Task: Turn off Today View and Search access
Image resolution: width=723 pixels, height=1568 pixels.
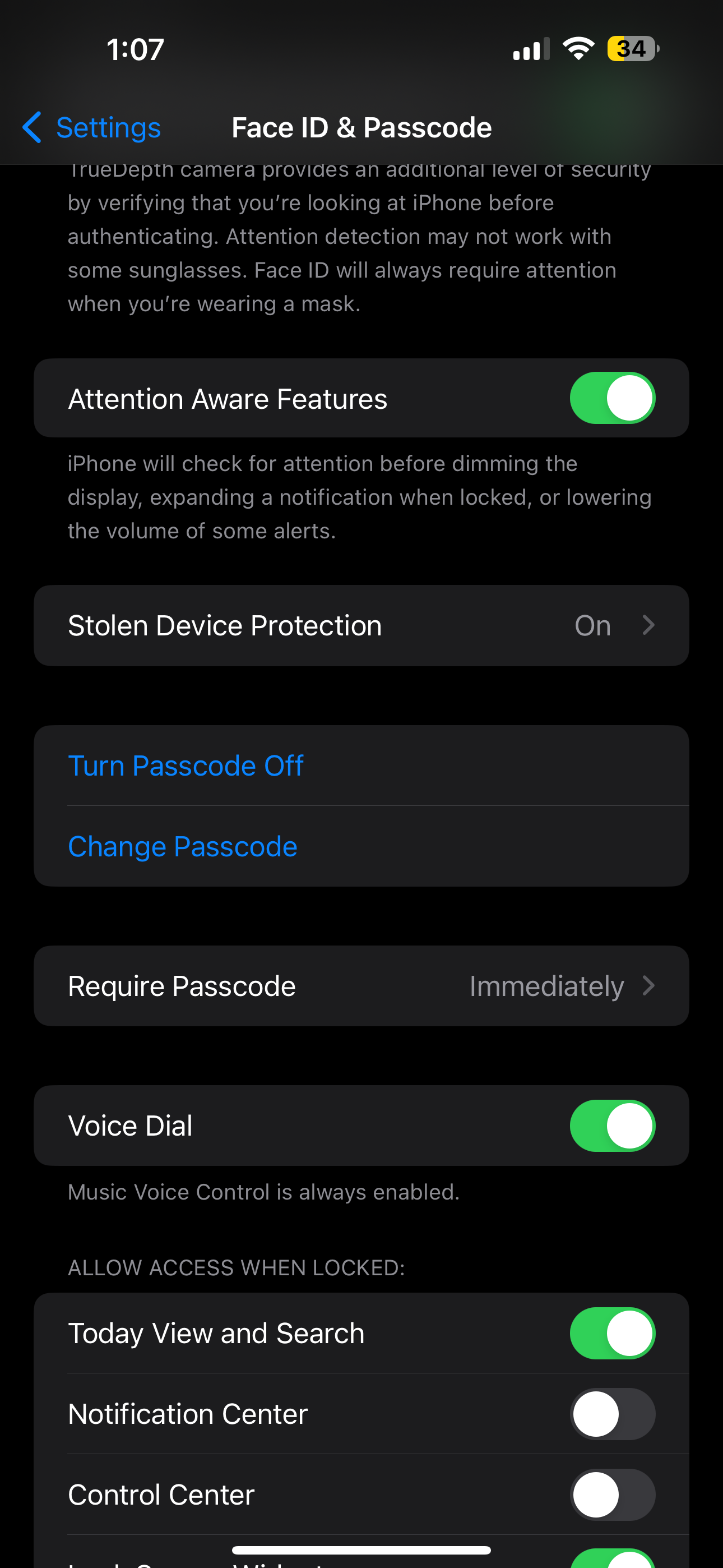Action: tap(611, 1332)
